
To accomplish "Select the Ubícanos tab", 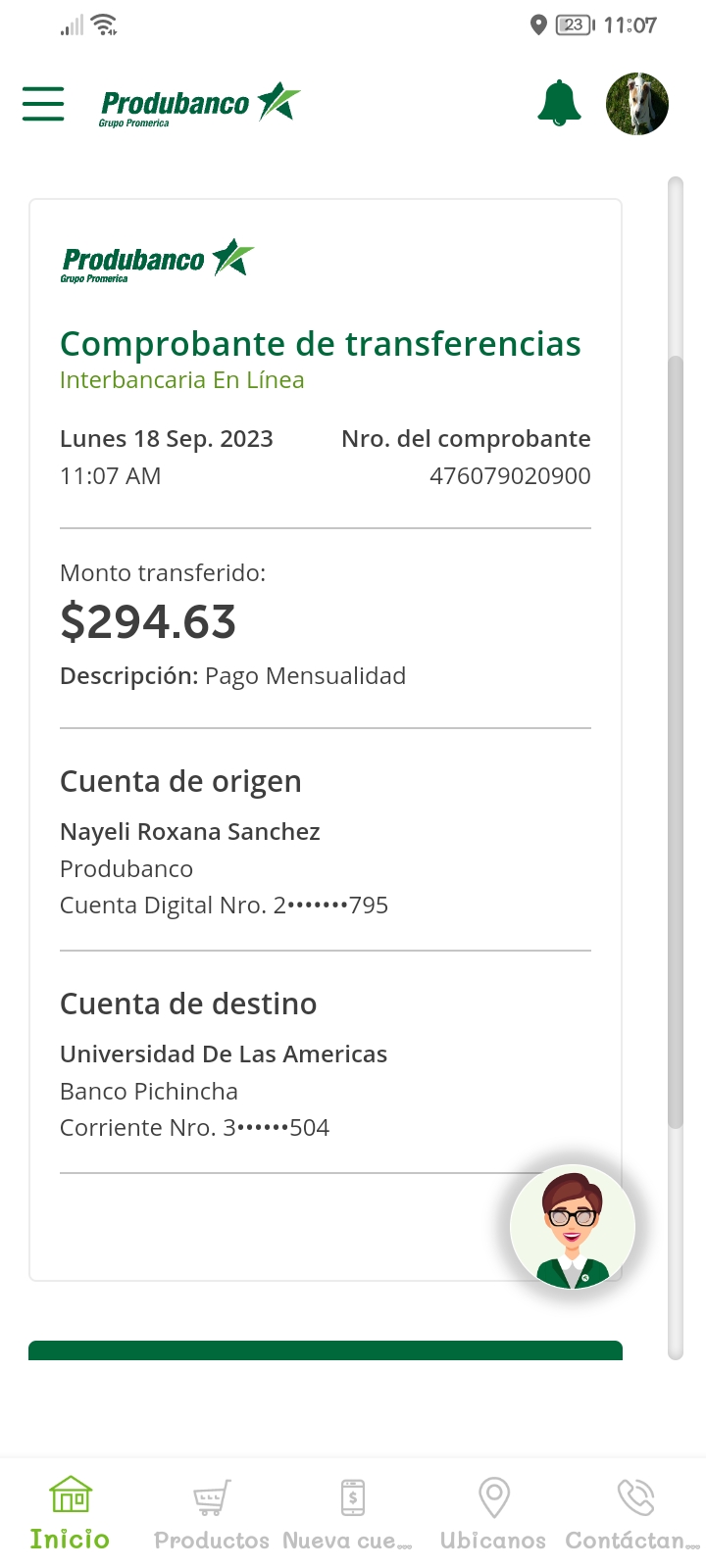I will (493, 1514).
